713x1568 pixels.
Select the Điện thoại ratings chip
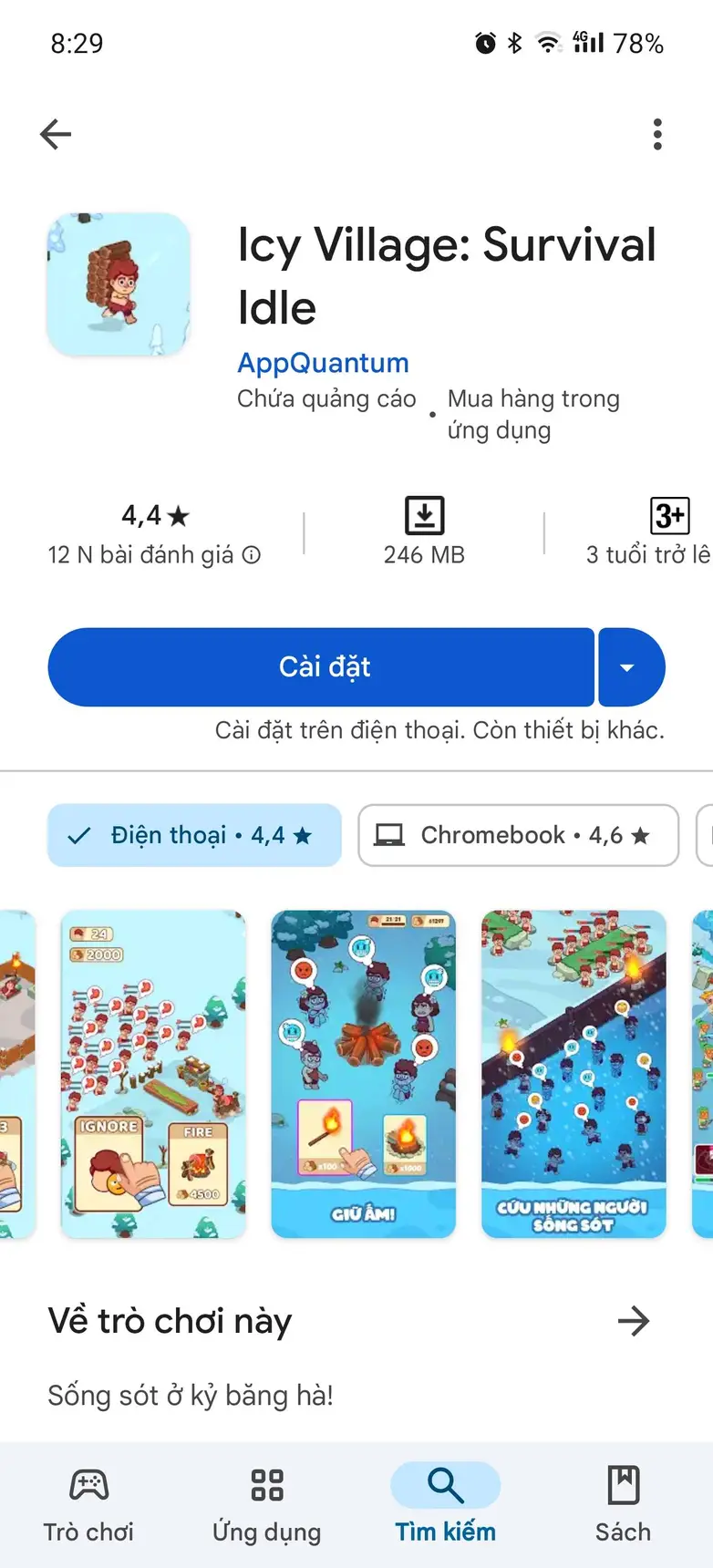point(194,835)
